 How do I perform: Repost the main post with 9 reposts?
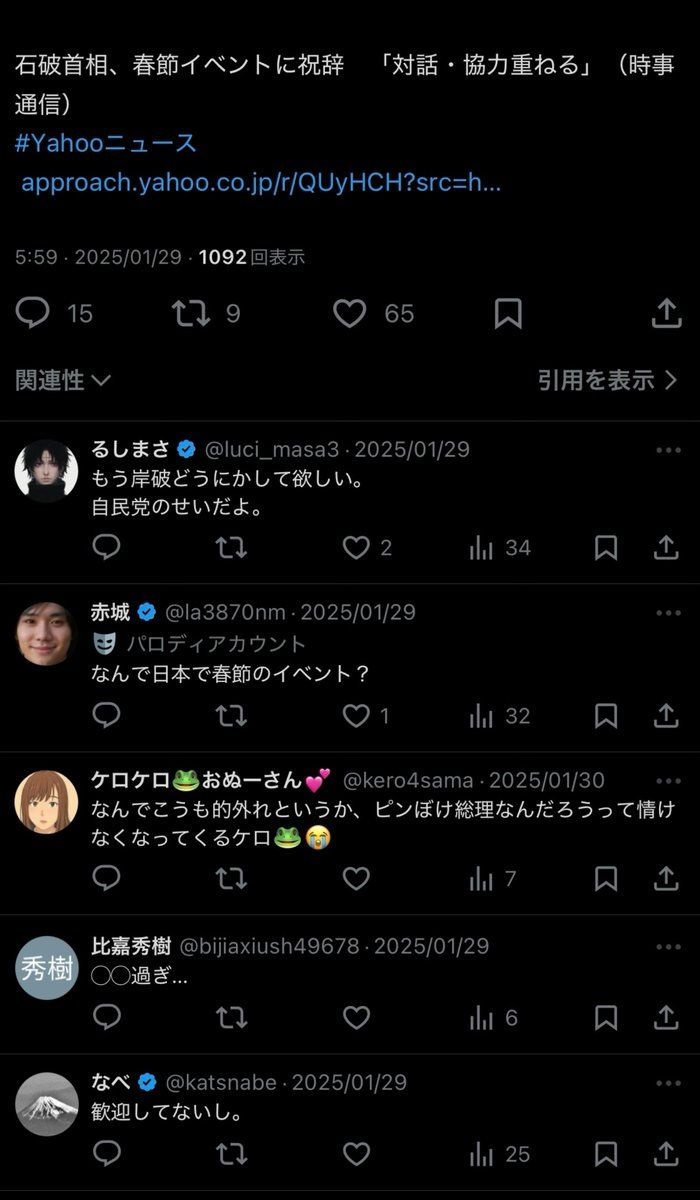[x=191, y=314]
